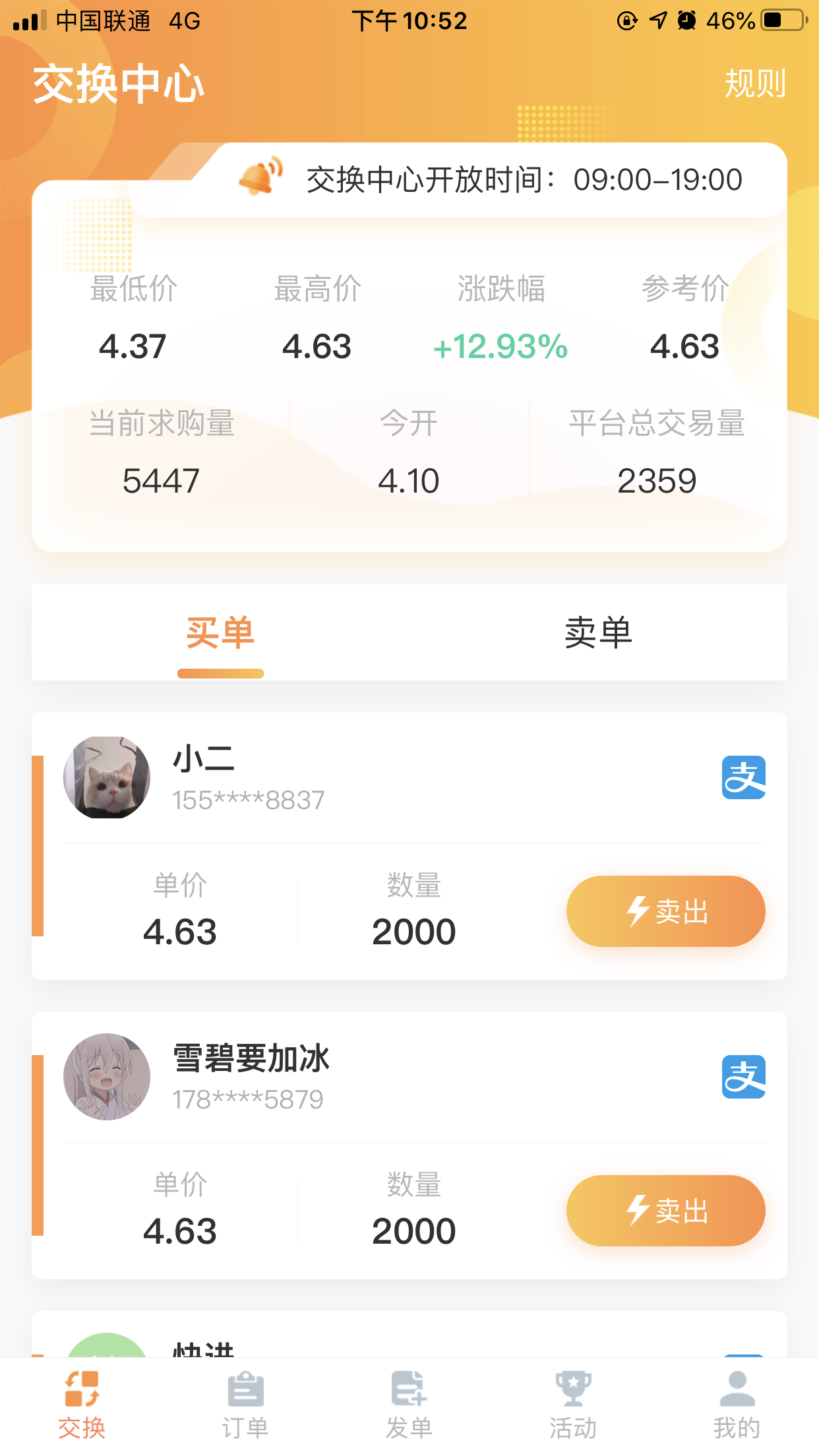The image size is (819, 1456).
Task: Tap the lightning icon inside the first 卖出 button
Action: click(x=637, y=911)
